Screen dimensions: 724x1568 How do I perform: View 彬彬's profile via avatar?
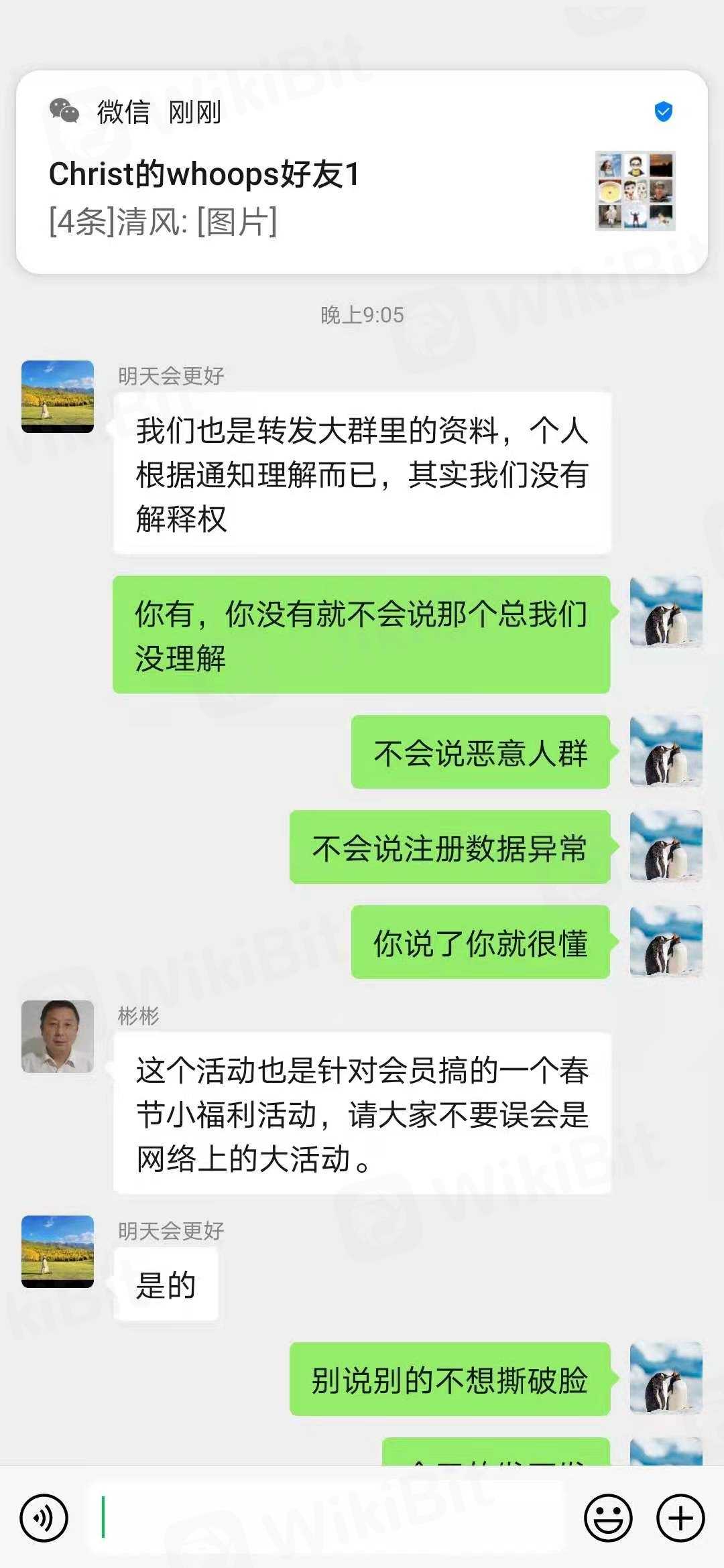click(58, 1037)
